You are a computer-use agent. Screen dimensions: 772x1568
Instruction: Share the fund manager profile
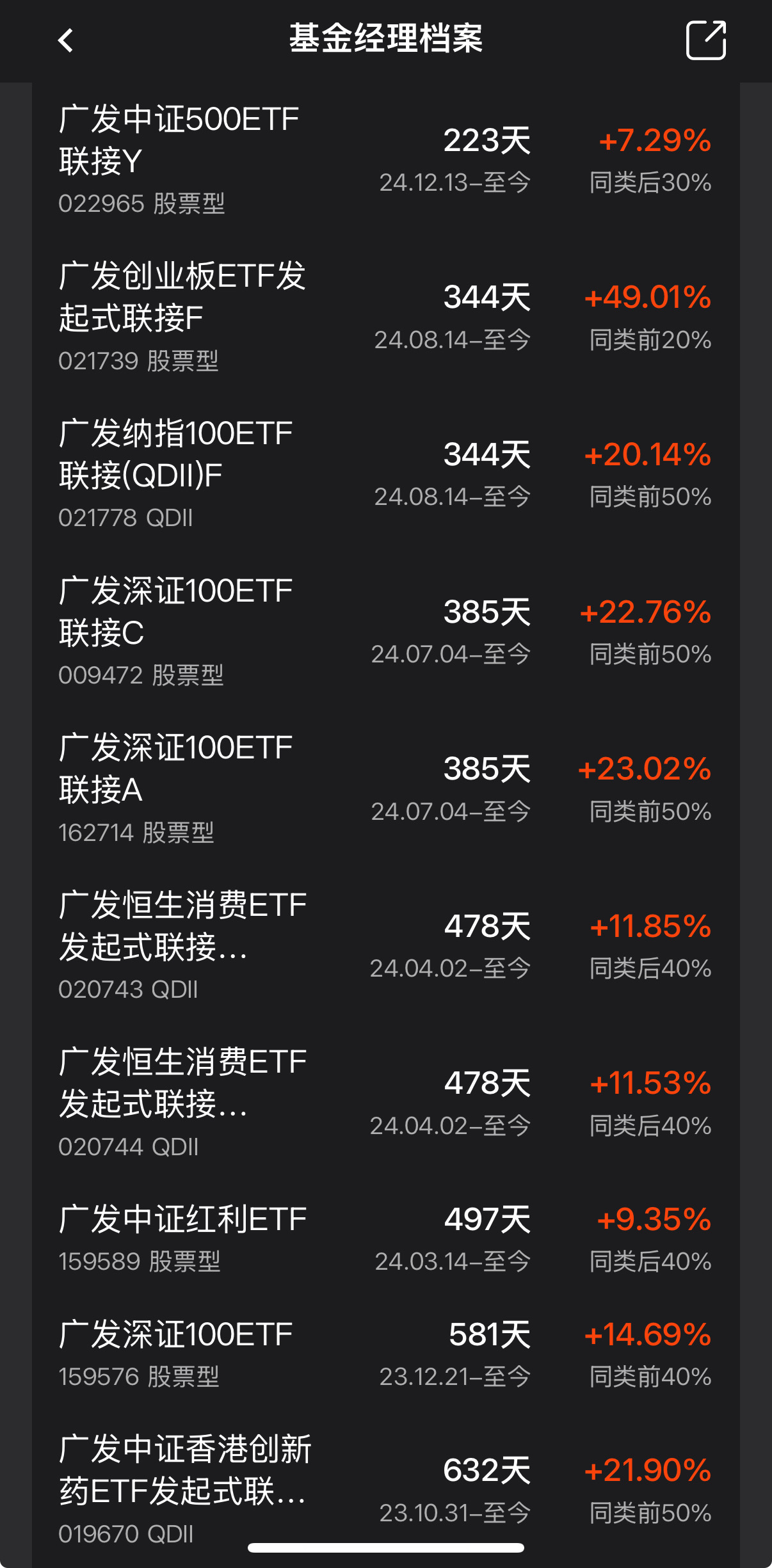[705, 40]
